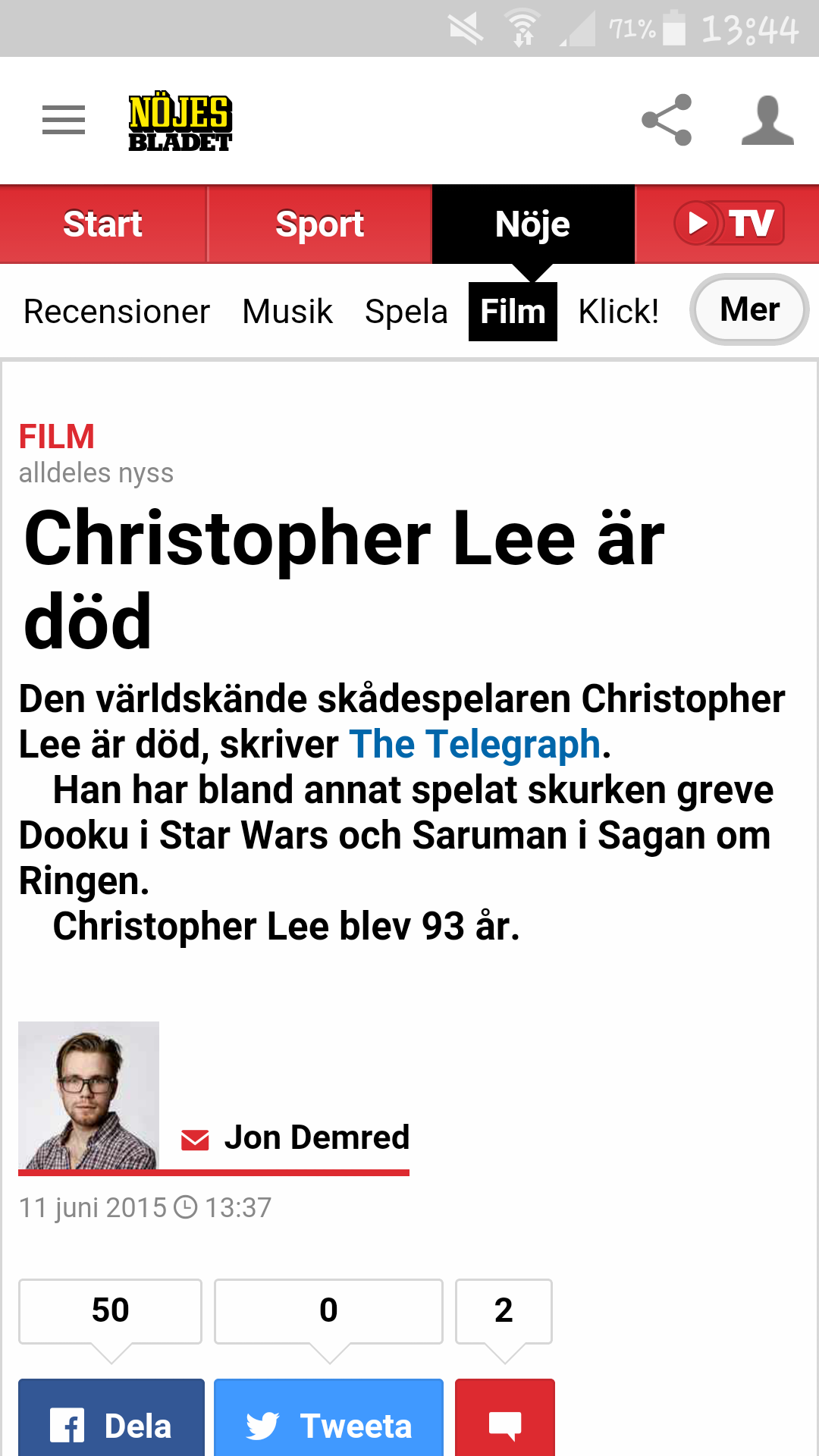This screenshot has height=1456, width=819.
Task: Select the Nöje tab
Action: (532, 224)
